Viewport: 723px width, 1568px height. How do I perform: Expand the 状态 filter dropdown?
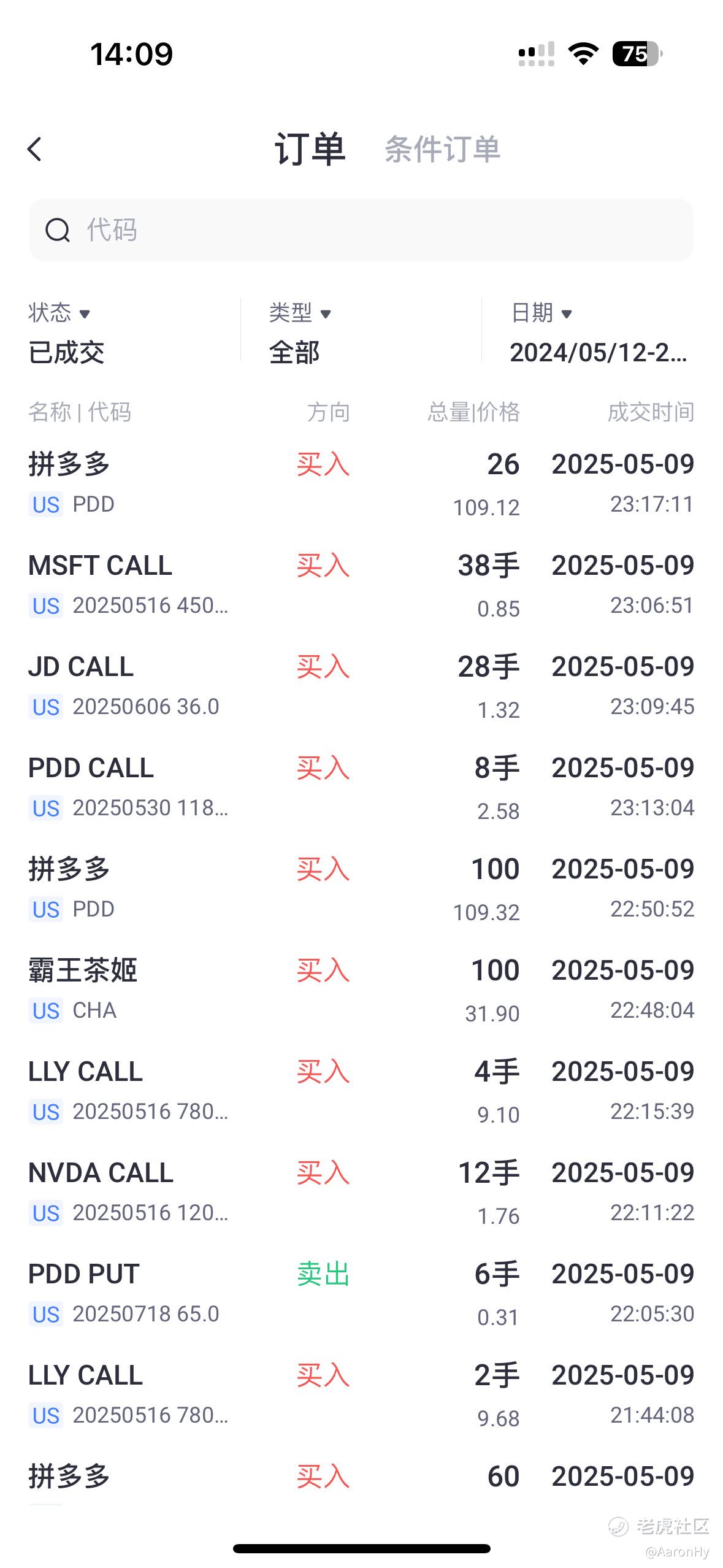tap(59, 332)
